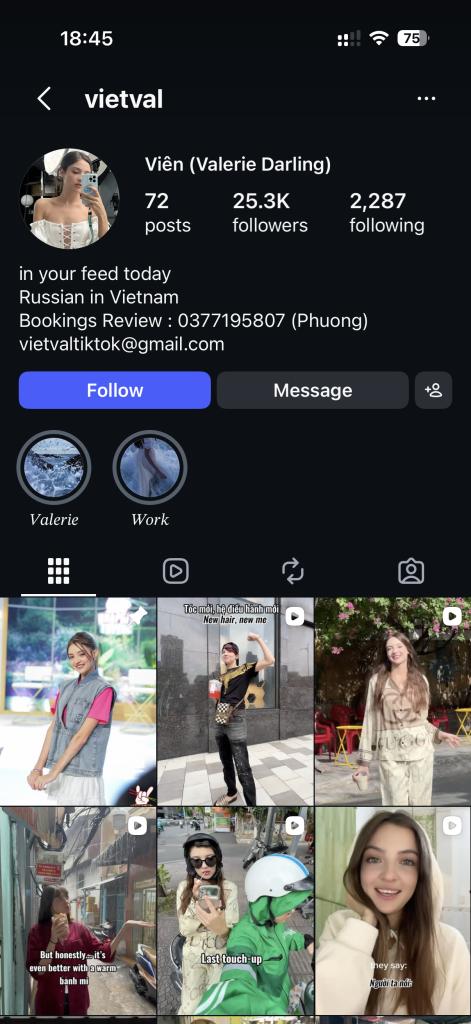Open the Valerie story highlight

click(x=54, y=468)
